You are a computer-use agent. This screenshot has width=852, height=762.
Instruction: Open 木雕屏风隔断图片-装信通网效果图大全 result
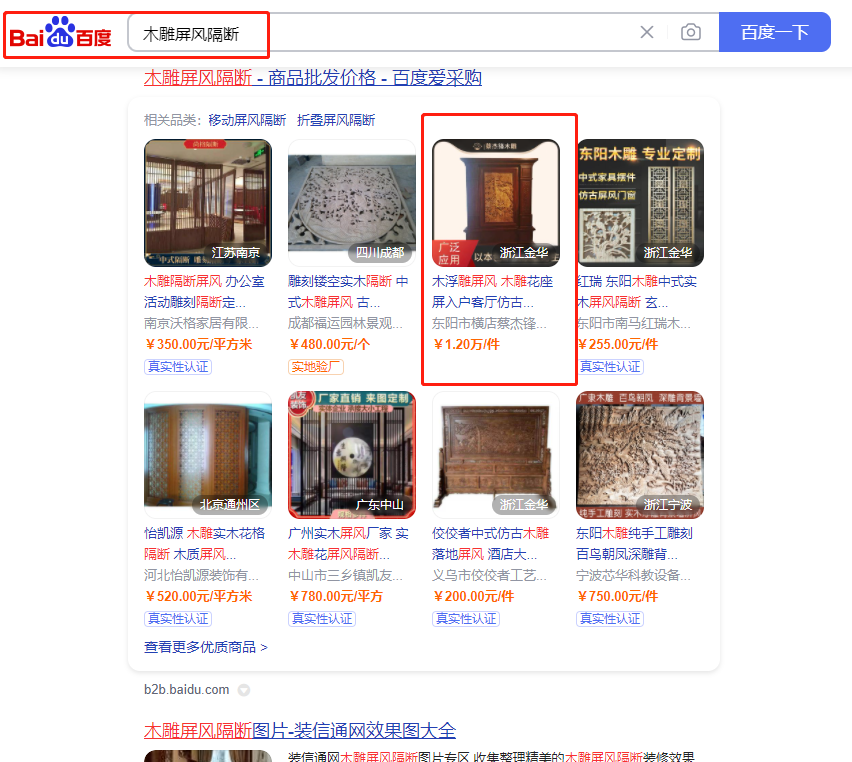click(300, 731)
